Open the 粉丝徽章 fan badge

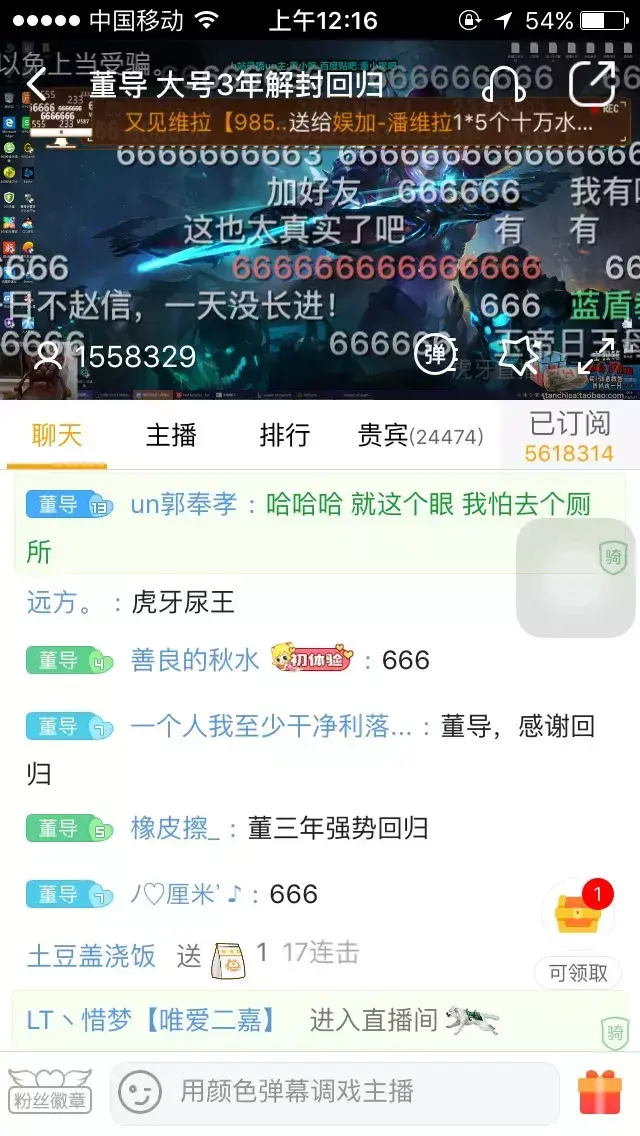(50, 1091)
